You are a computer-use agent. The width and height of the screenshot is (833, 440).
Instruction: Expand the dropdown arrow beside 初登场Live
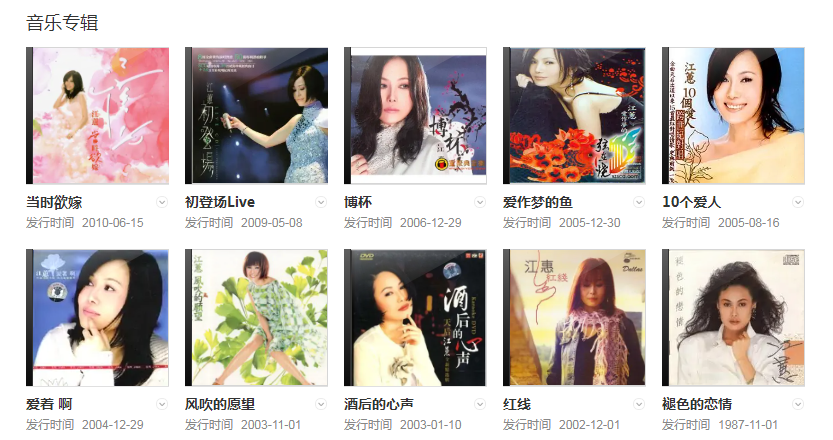coord(321,203)
